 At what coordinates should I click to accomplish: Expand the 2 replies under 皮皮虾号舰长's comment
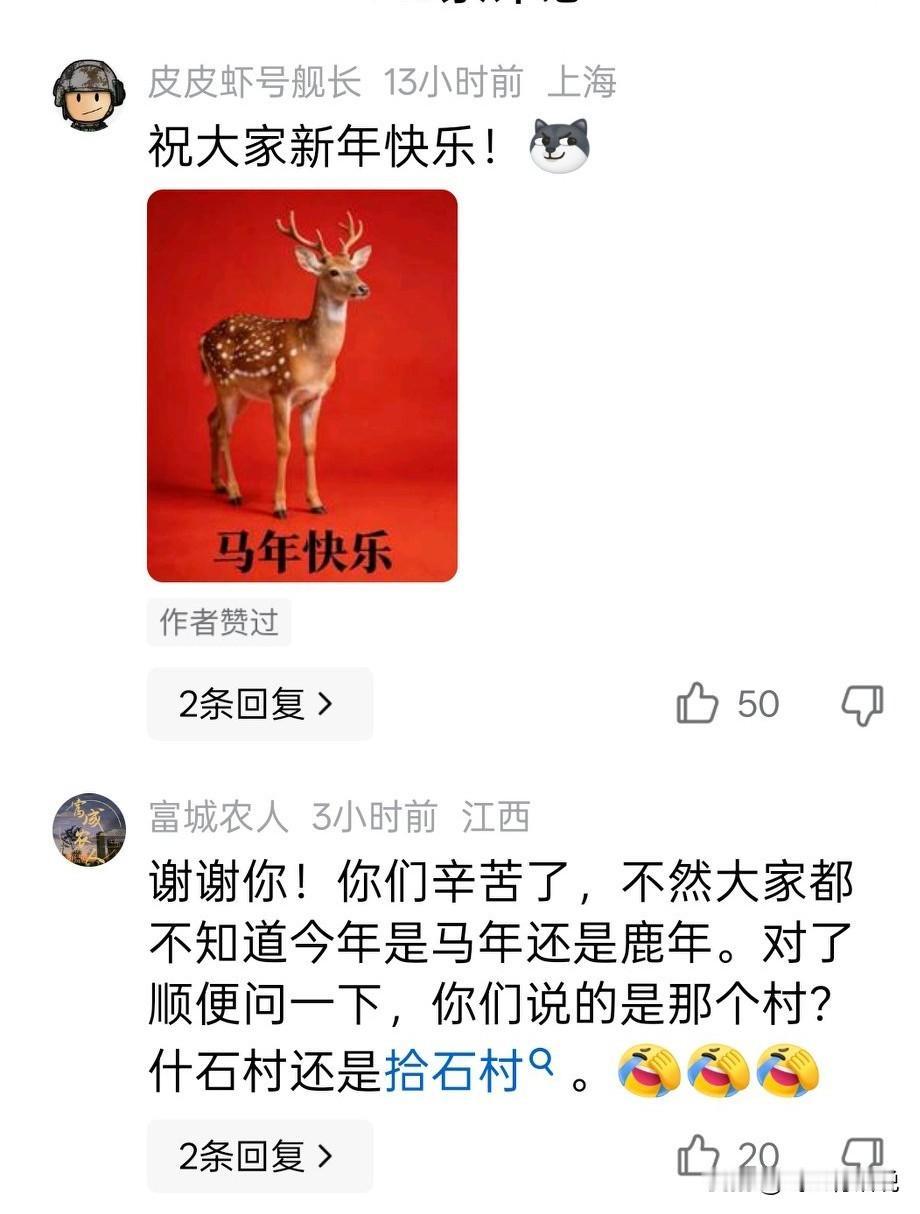point(258,703)
